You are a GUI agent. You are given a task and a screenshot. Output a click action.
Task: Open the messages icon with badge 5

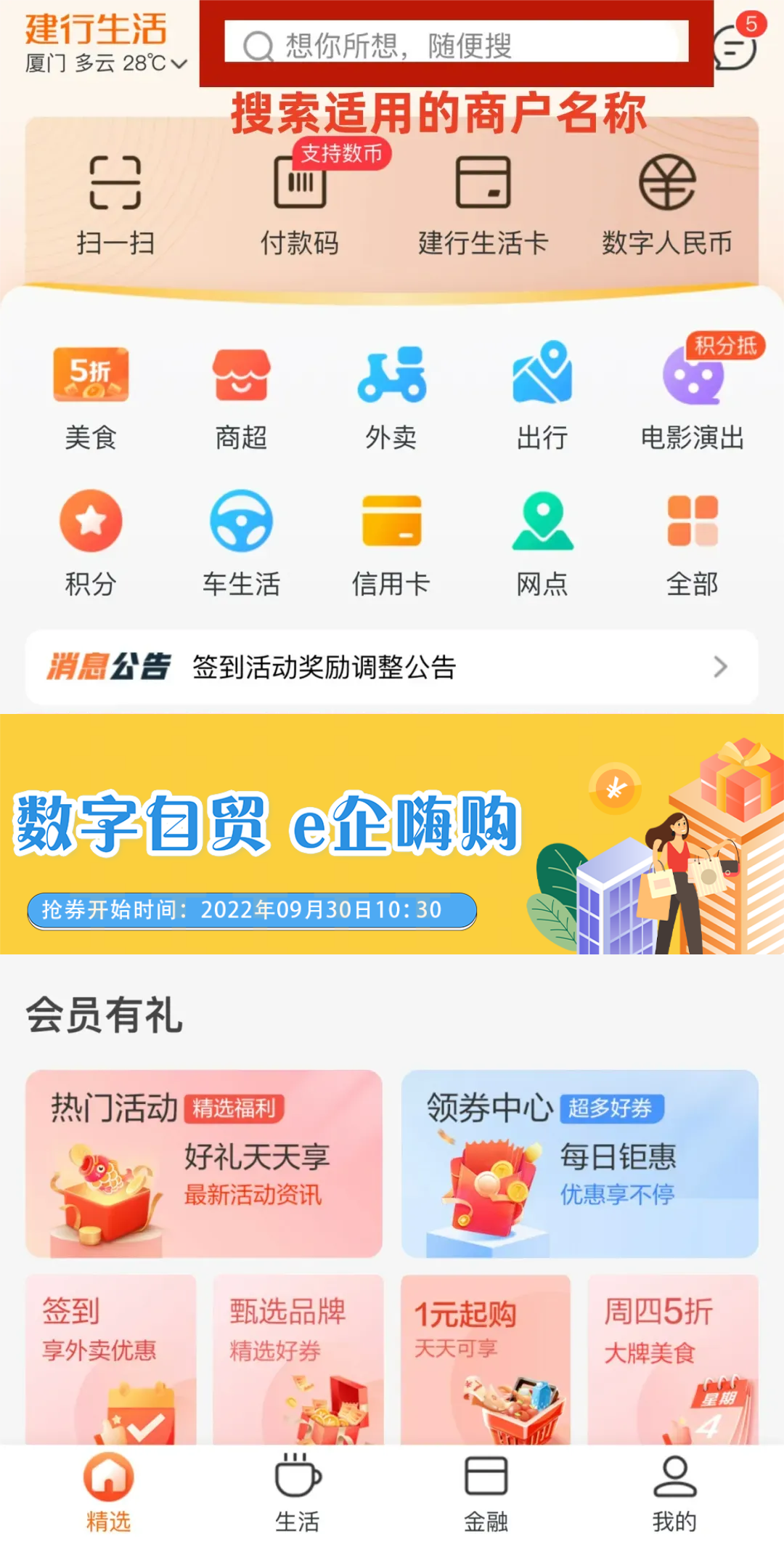(735, 46)
